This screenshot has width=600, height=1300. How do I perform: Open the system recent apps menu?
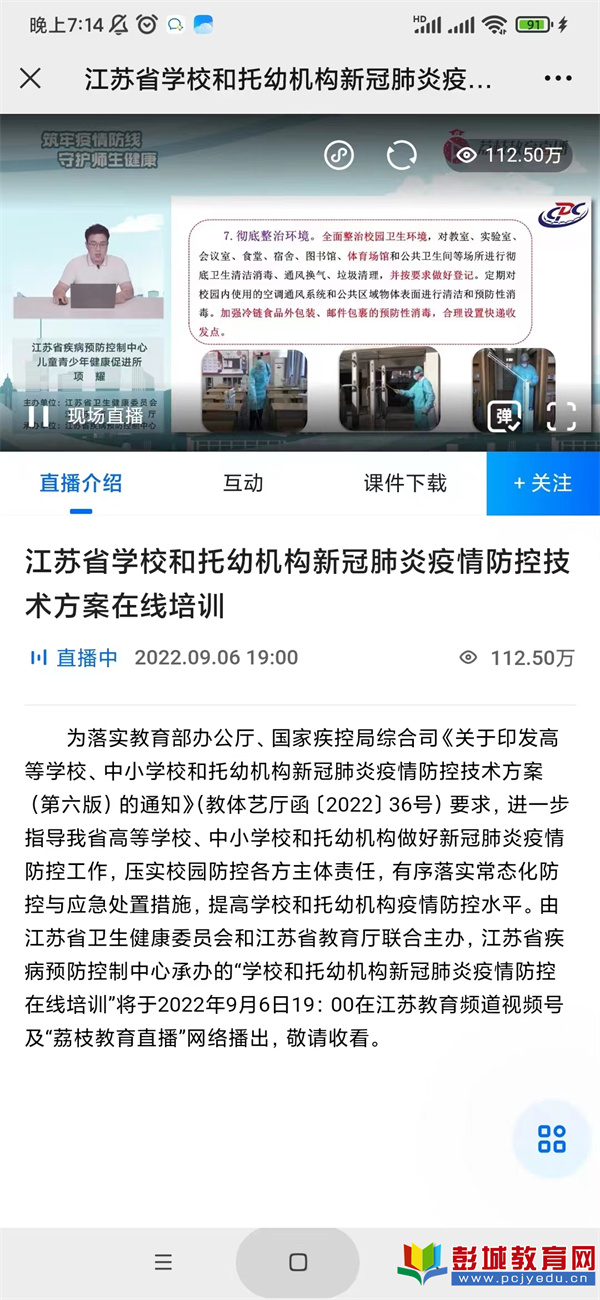(164, 1262)
